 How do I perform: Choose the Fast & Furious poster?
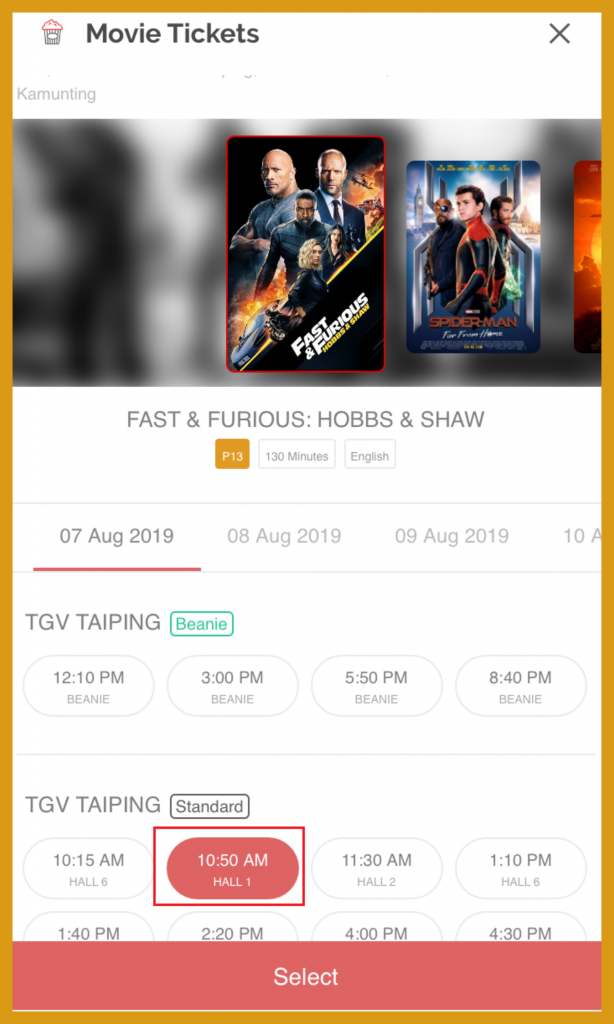305,254
